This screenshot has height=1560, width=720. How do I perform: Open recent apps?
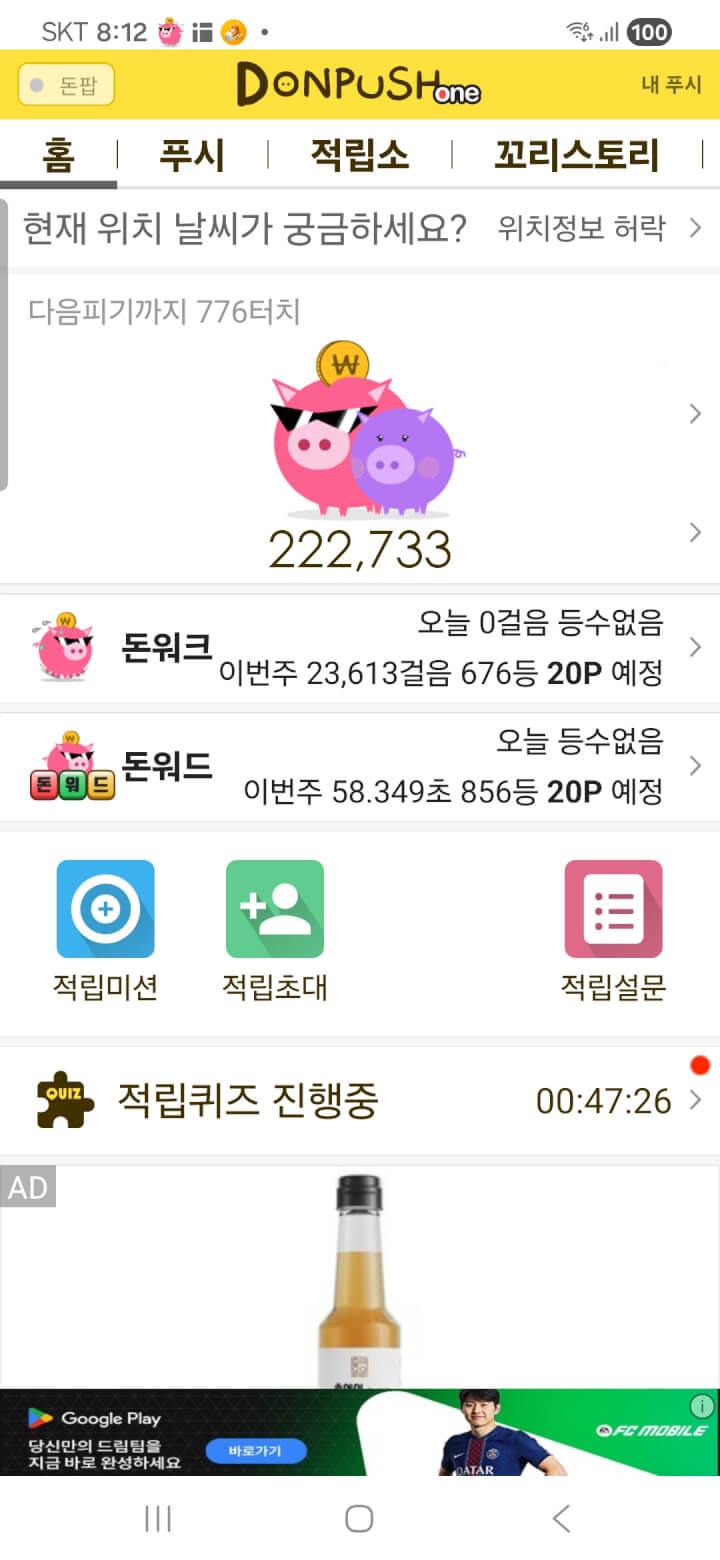pyautogui.click(x=158, y=1519)
